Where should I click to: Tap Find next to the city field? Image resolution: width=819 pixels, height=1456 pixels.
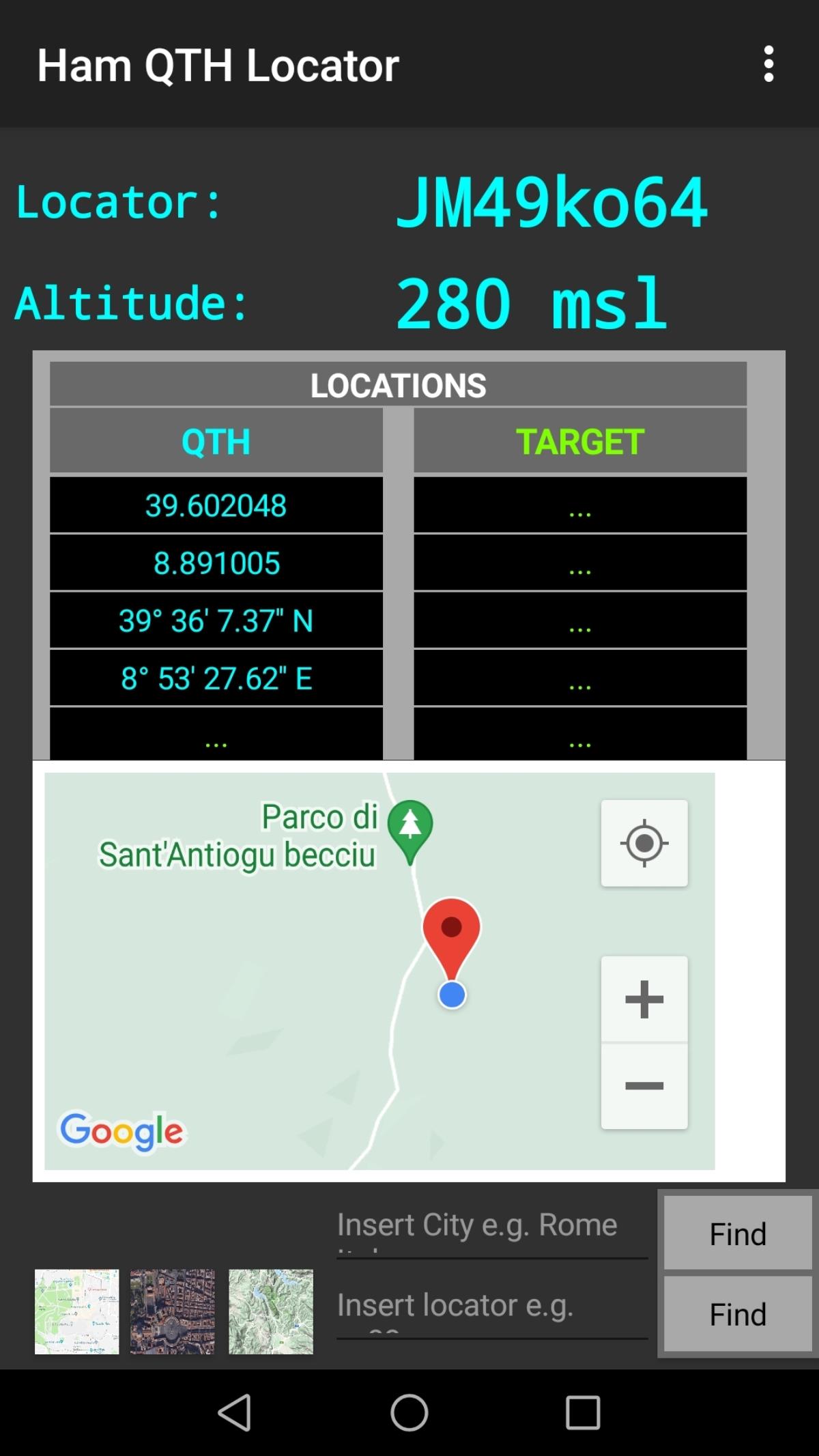click(x=737, y=1234)
